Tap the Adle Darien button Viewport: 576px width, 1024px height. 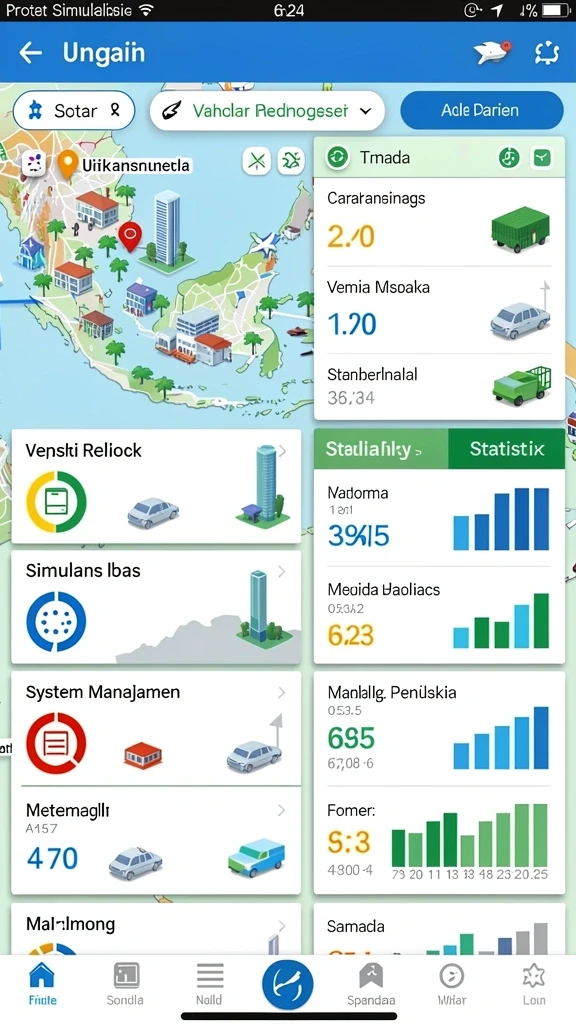point(481,110)
